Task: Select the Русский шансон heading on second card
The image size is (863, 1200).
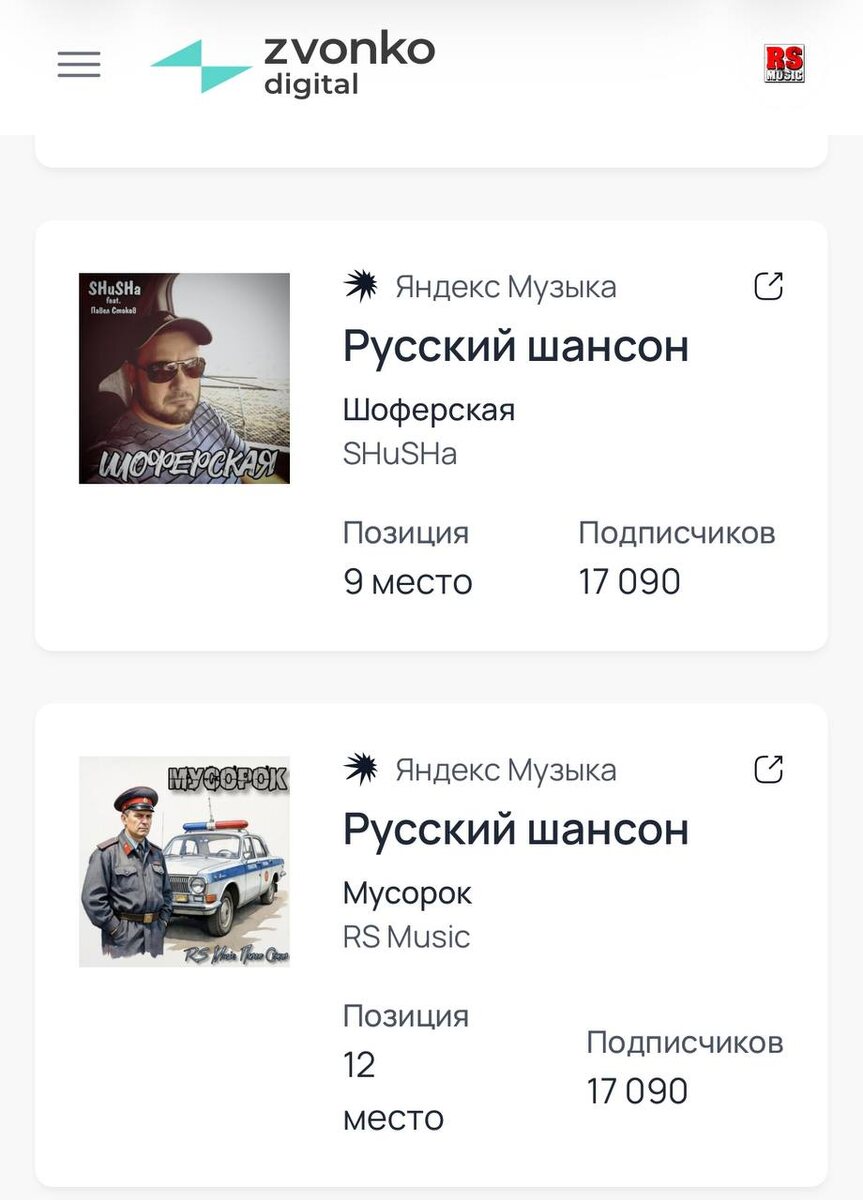Action: pyautogui.click(x=515, y=829)
